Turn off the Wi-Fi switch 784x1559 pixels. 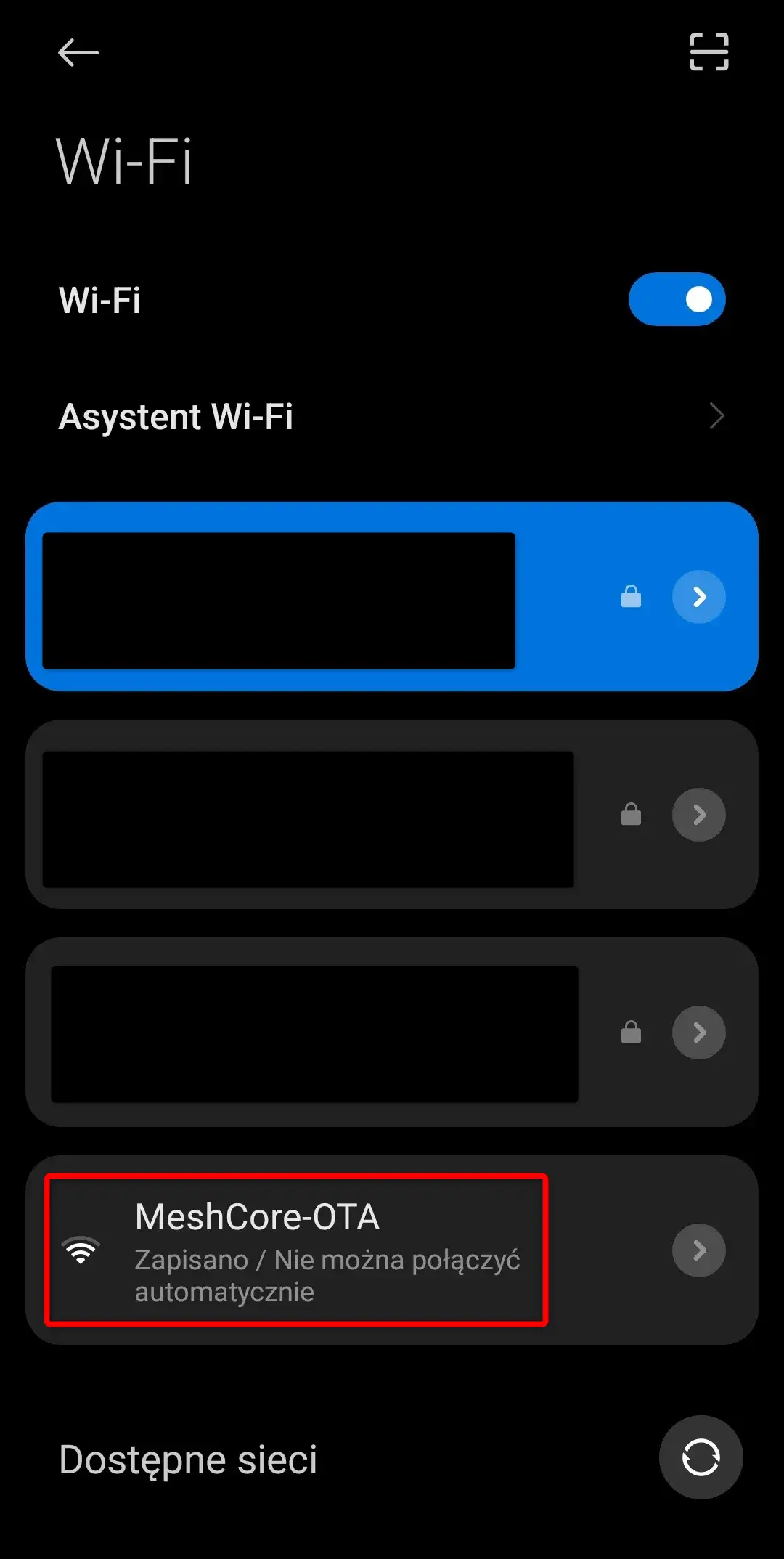point(677,299)
